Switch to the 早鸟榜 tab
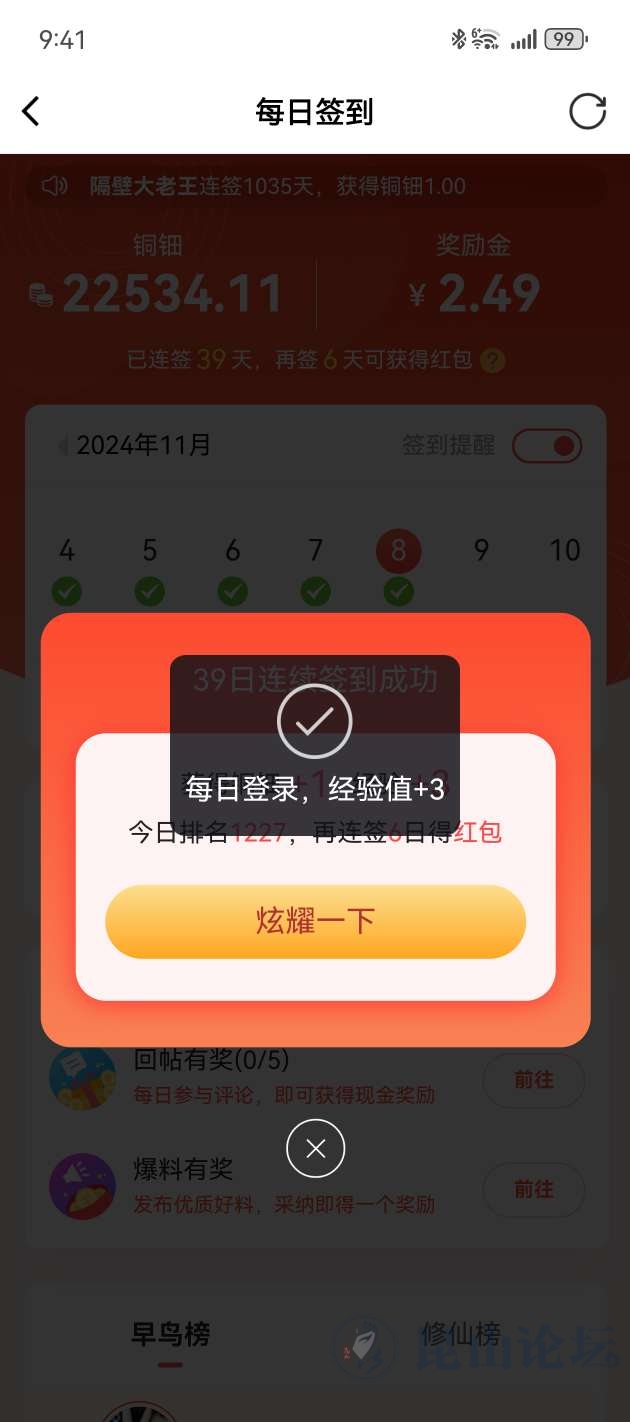 point(170,1334)
